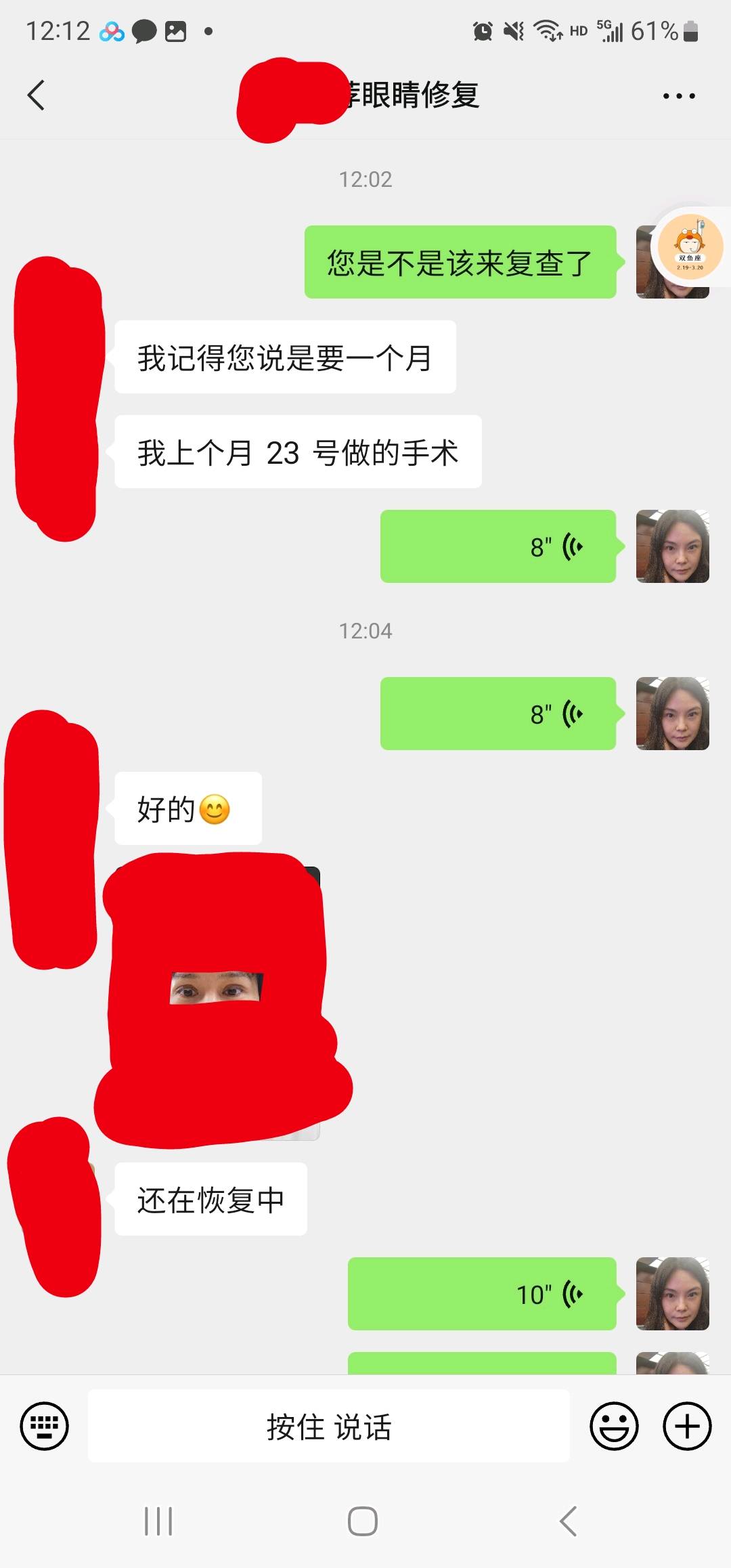The width and height of the screenshot is (731, 1568).
Task: Play the 10-second voice message
Action: (x=482, y=1294)
